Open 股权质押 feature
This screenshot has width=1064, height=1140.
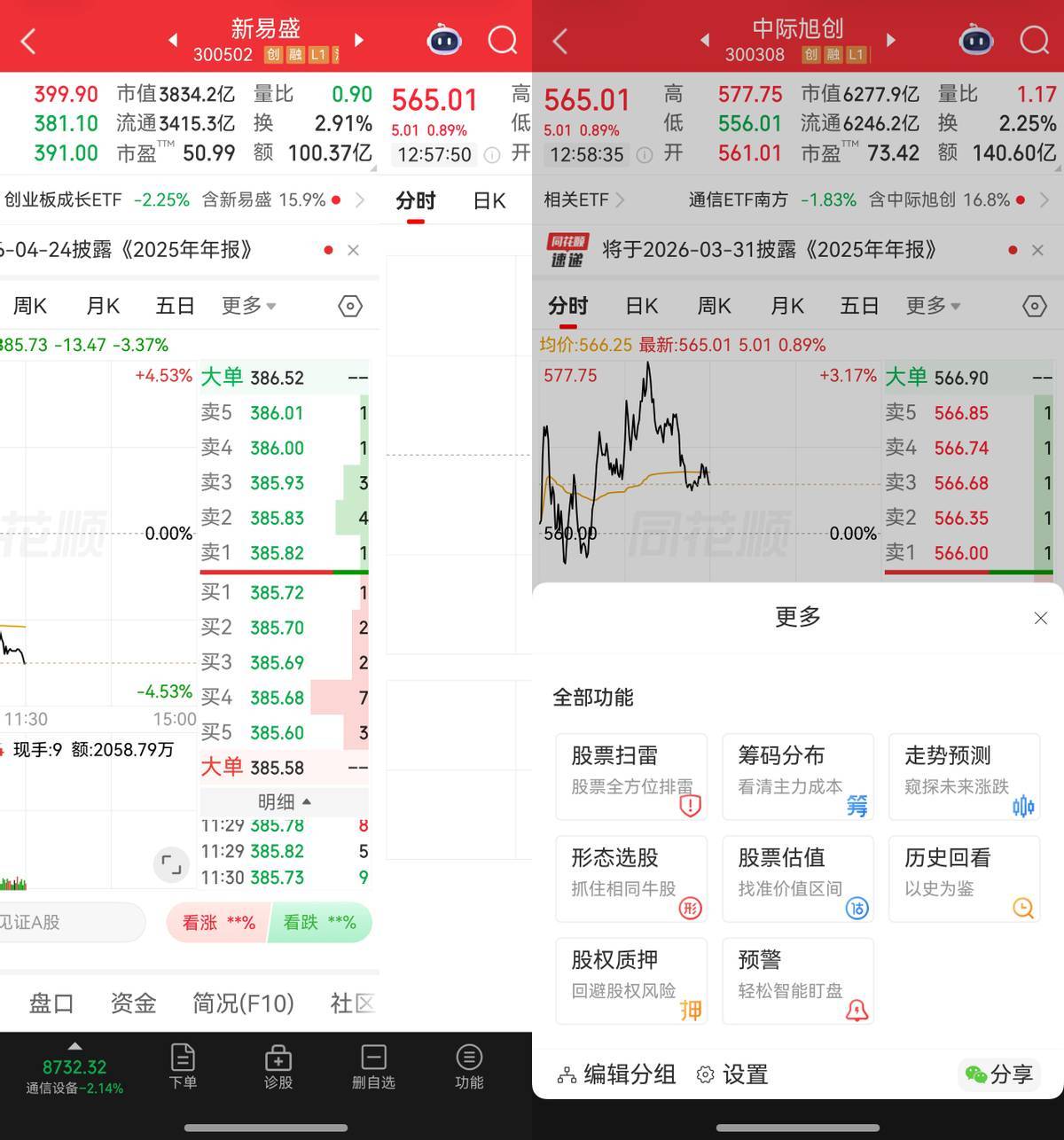click(631, 980)
